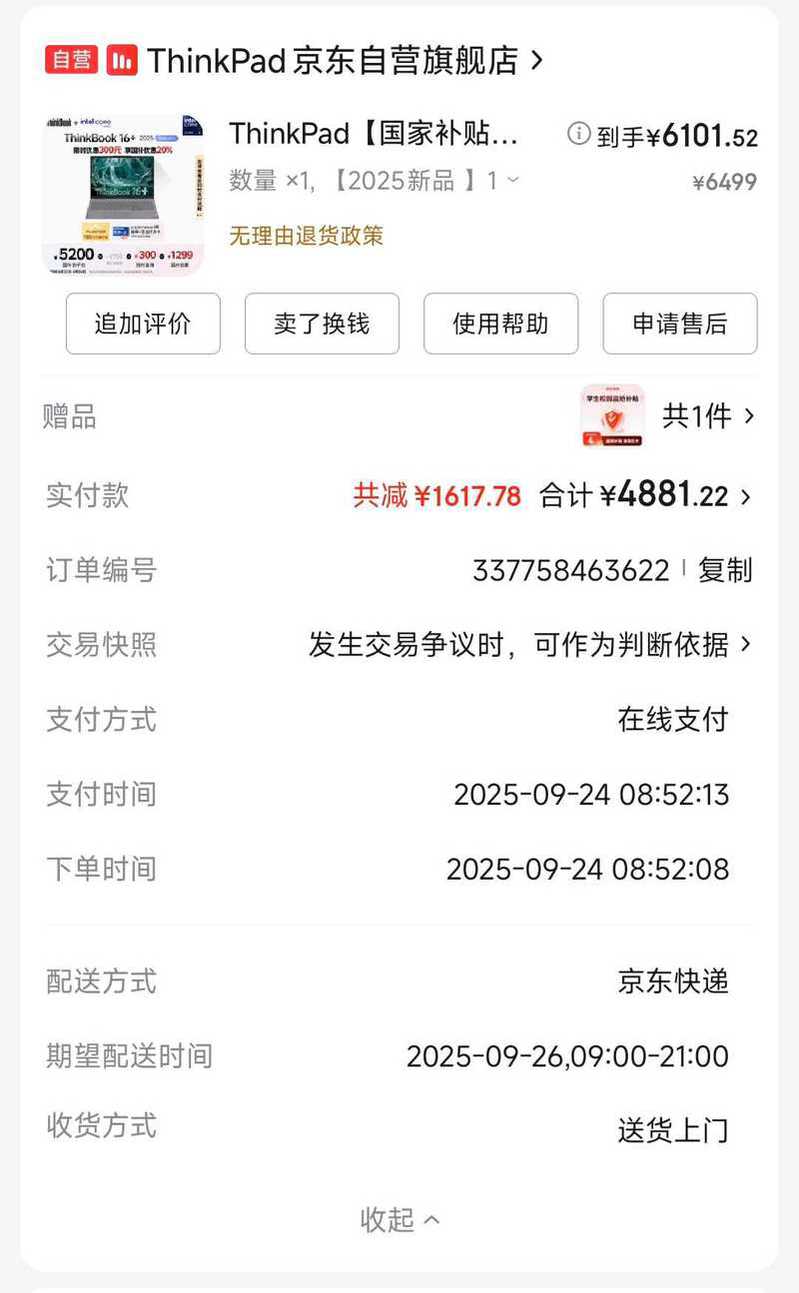799x1293 pixels.
Task: Collapse order details with 收起
Action: (x=399, y=1219)
